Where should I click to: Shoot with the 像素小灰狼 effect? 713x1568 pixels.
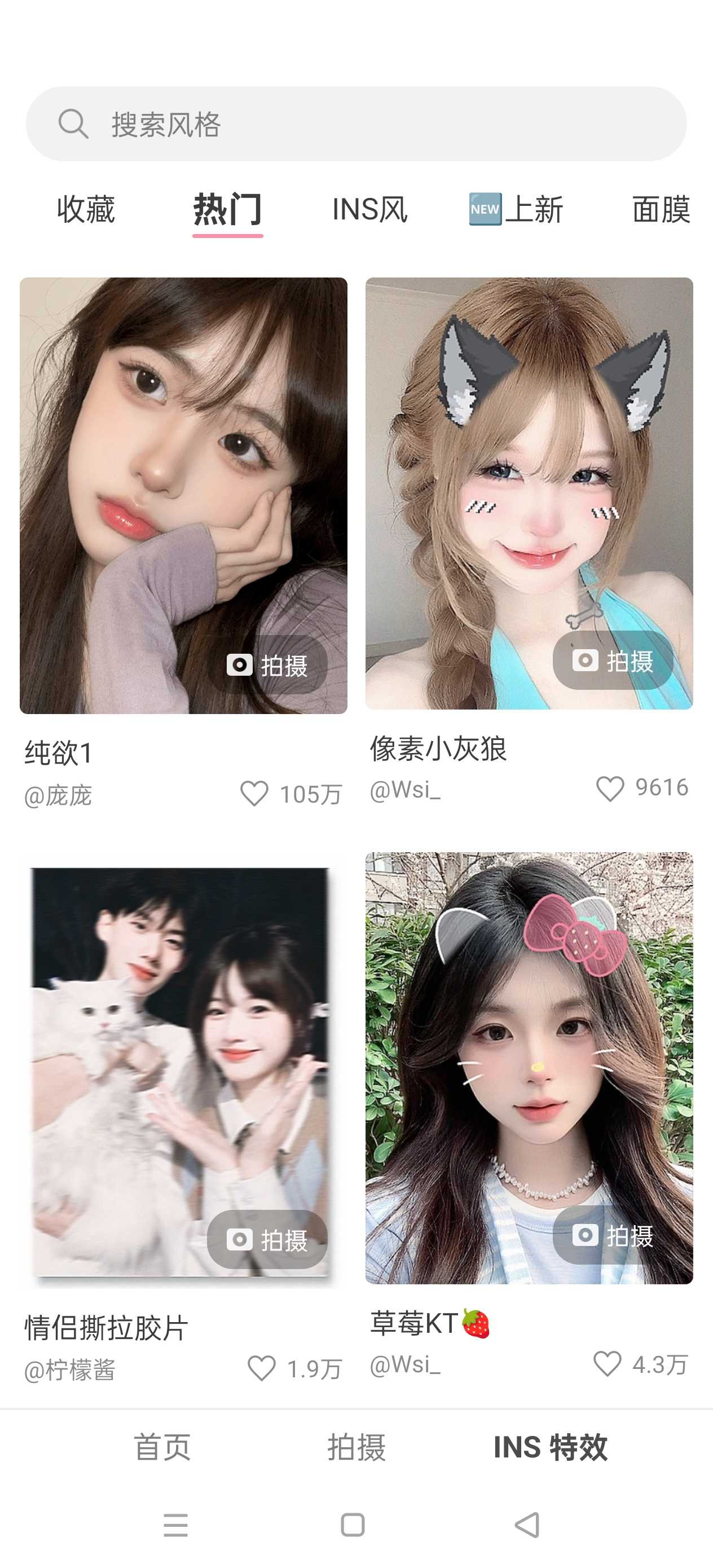point(613,660)
